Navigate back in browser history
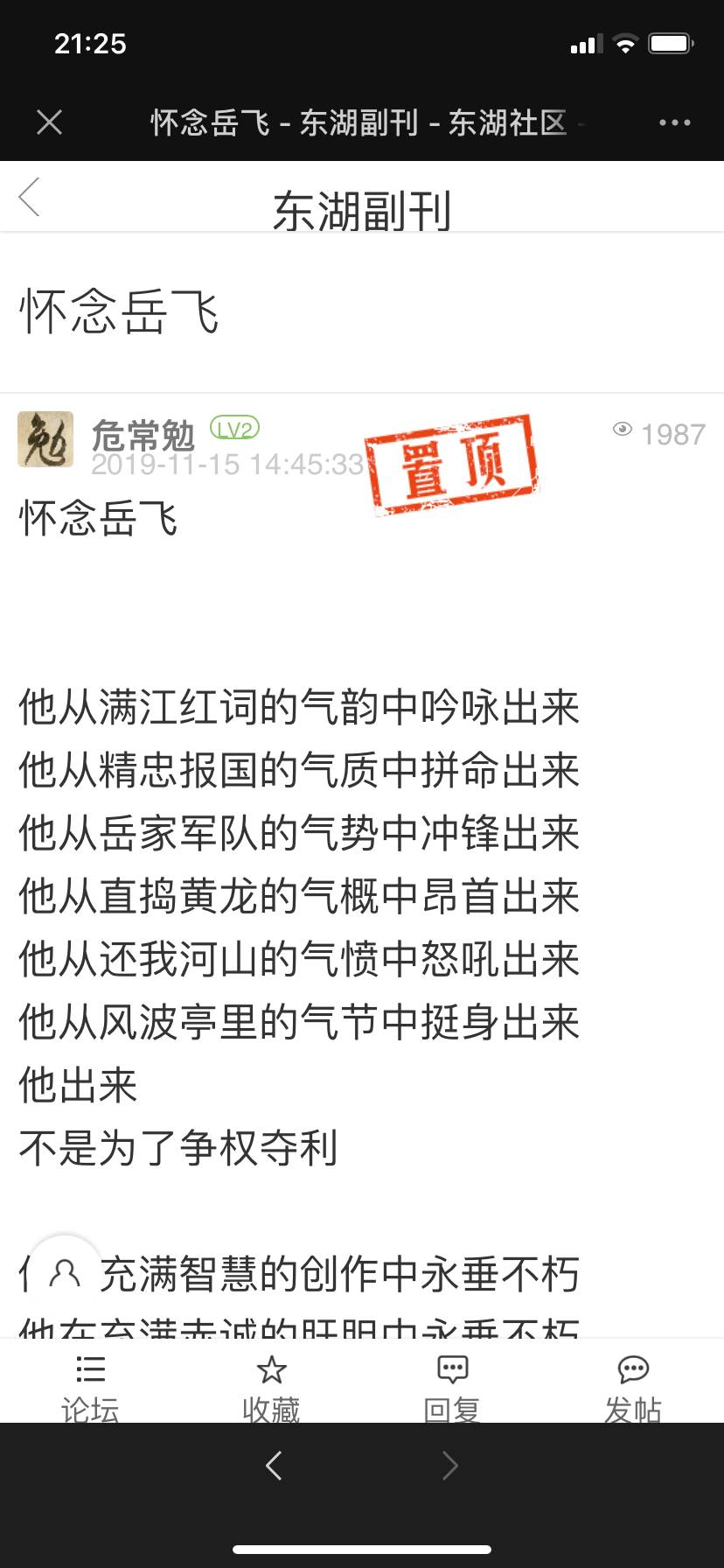 click(x=274, y=1465)
